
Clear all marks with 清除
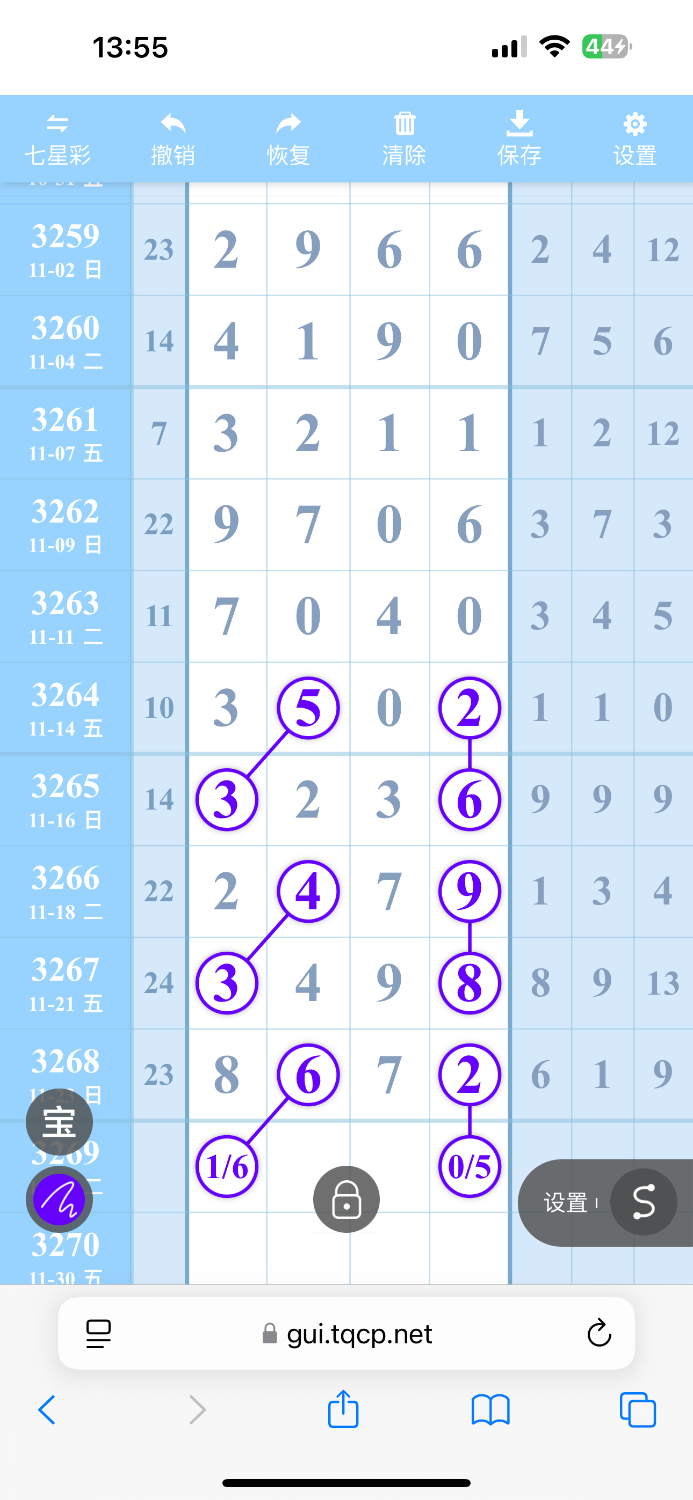point(404,139)
